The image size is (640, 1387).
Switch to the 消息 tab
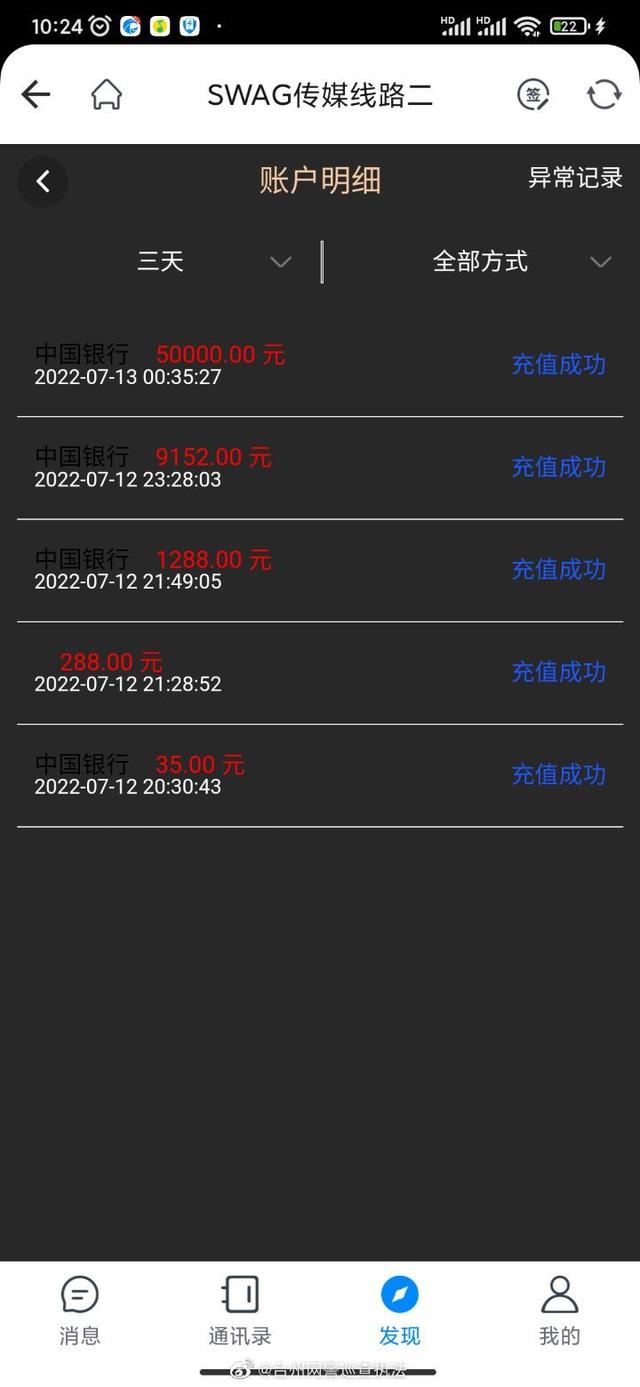tap(80, 1310)
